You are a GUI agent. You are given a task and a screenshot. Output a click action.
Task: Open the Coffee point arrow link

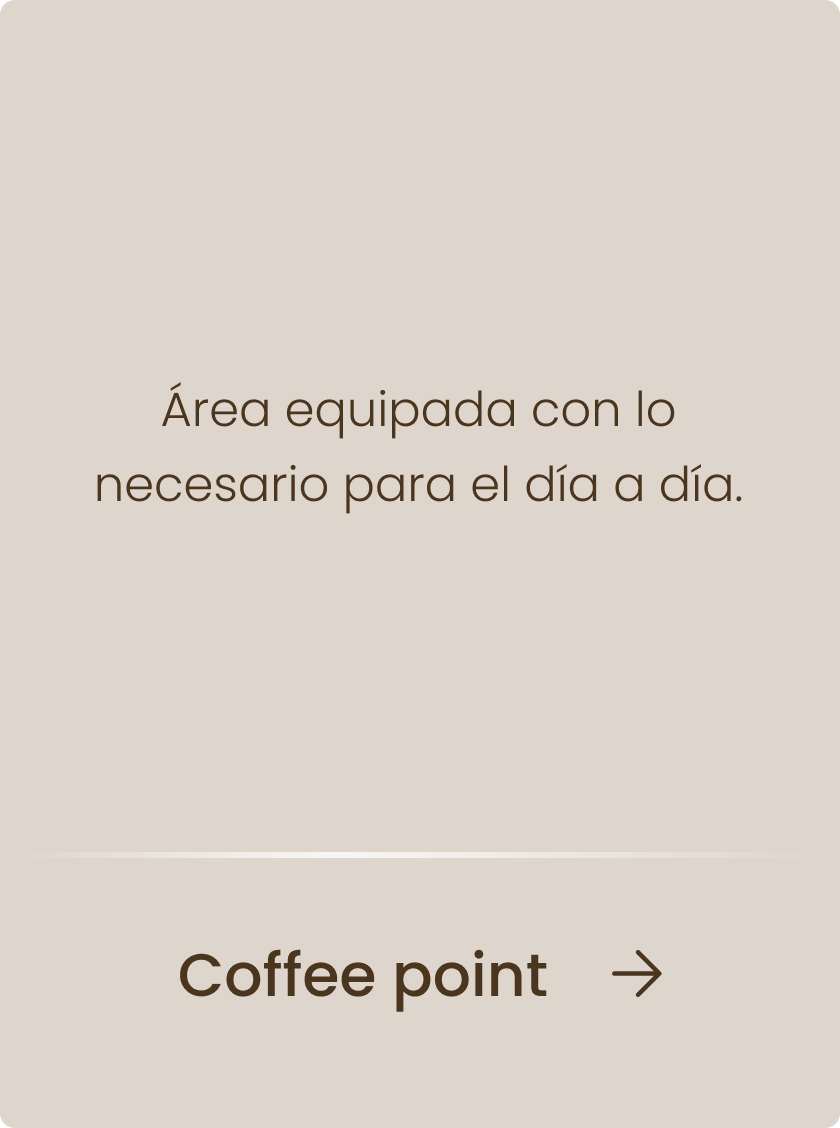coord(636,975)
